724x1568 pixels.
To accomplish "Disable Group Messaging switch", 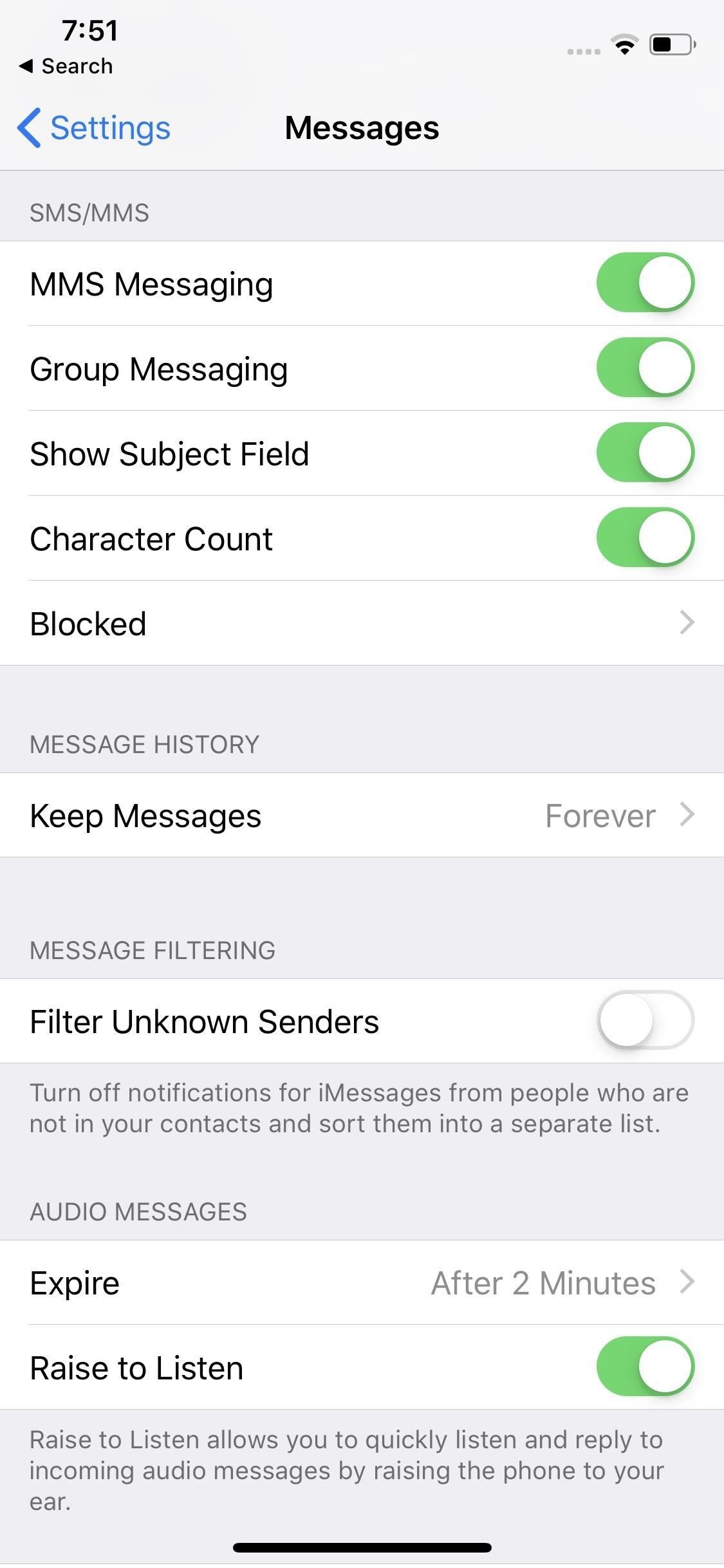I will (645, 368).
